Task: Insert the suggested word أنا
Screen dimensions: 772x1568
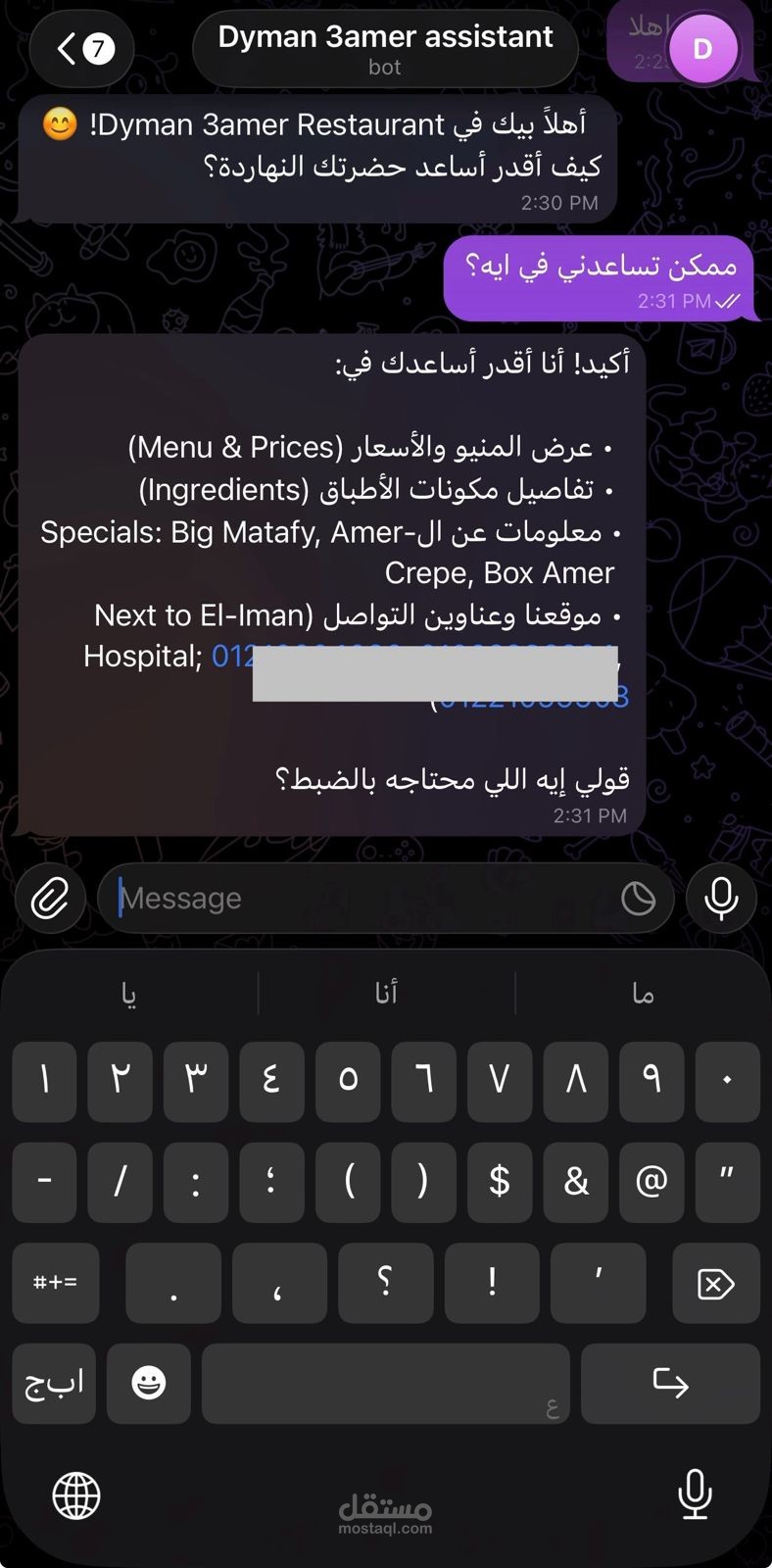Action: tap(386, 994)
